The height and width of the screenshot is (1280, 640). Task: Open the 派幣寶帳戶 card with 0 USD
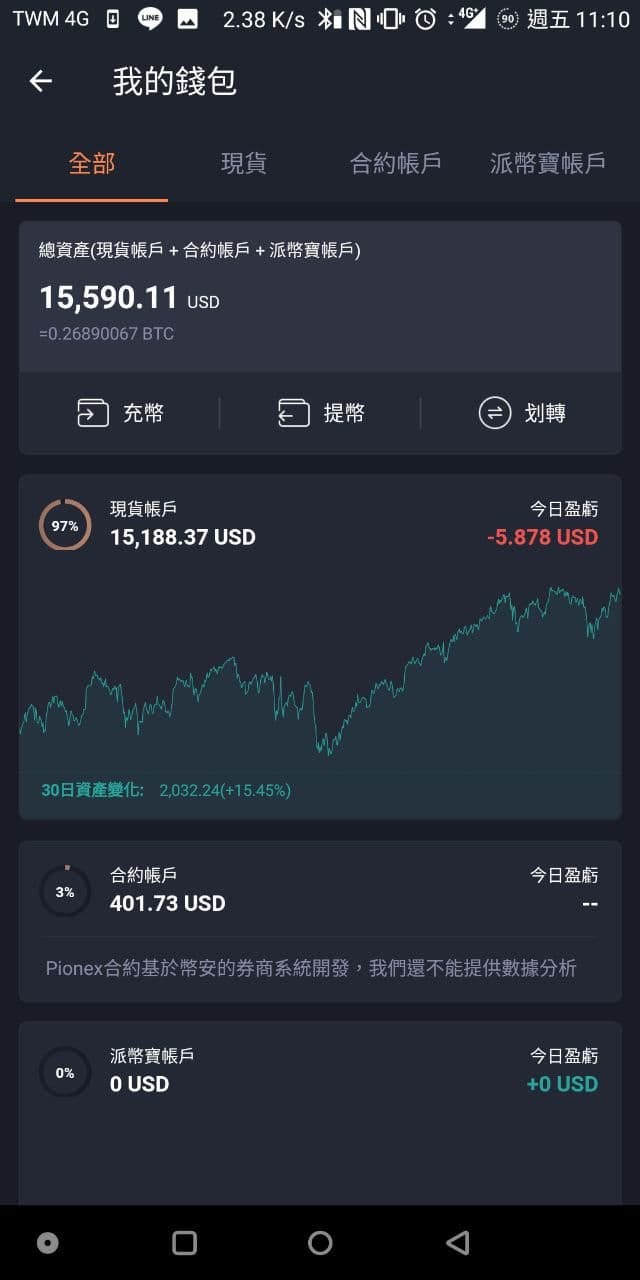(x=320, y=1072)
